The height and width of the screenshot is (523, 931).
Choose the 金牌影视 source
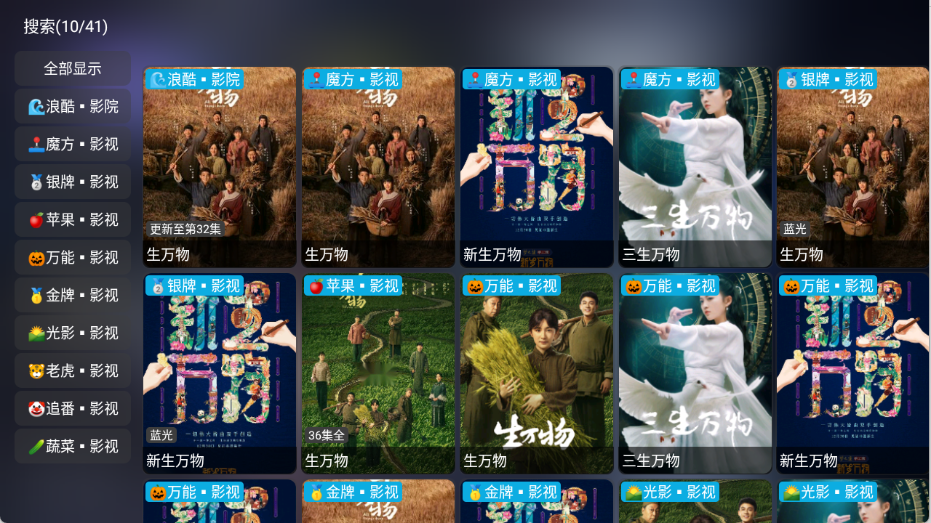coord(72,295)
